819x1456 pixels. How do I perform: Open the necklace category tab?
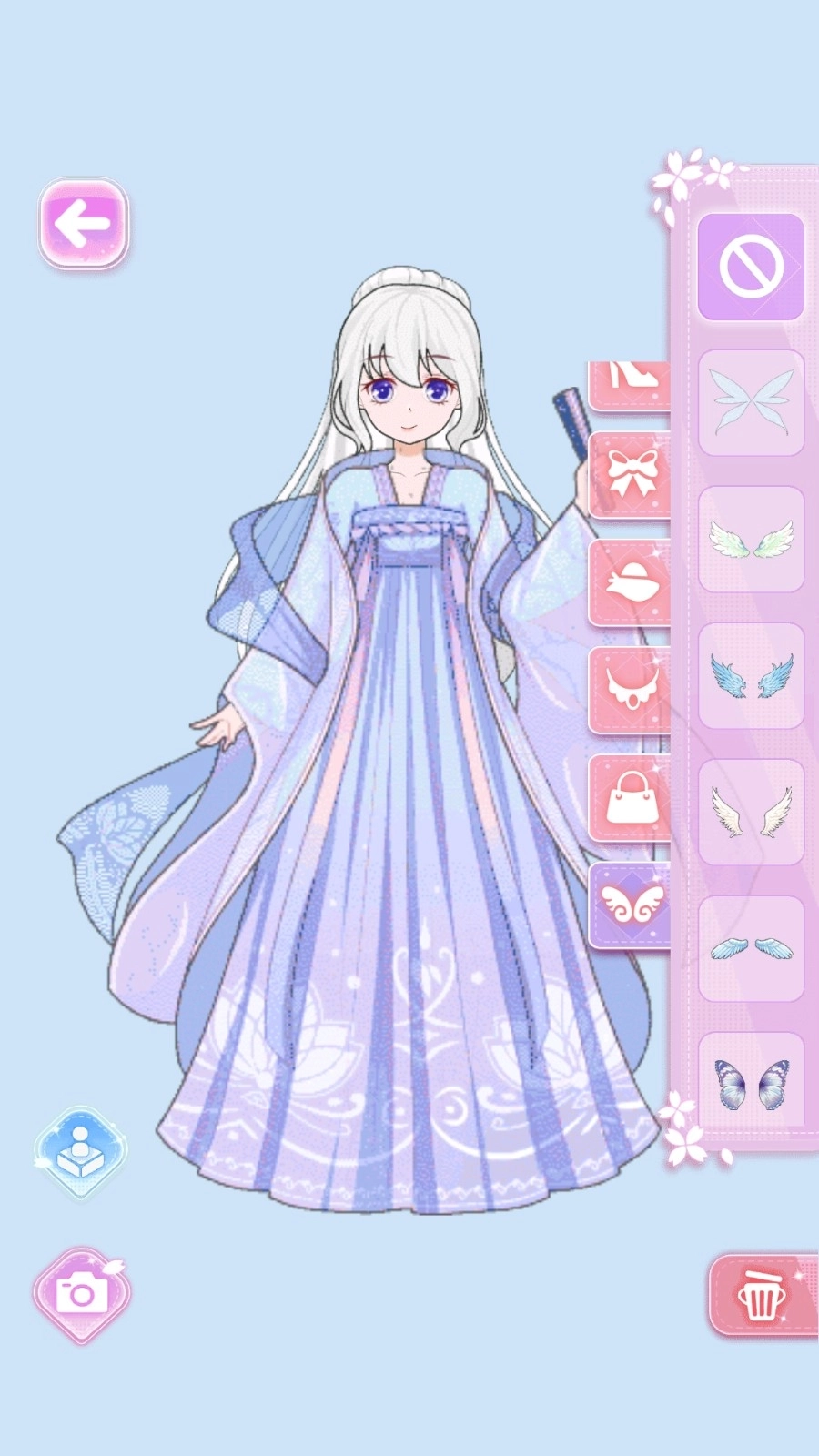click(x=631, y=690)
